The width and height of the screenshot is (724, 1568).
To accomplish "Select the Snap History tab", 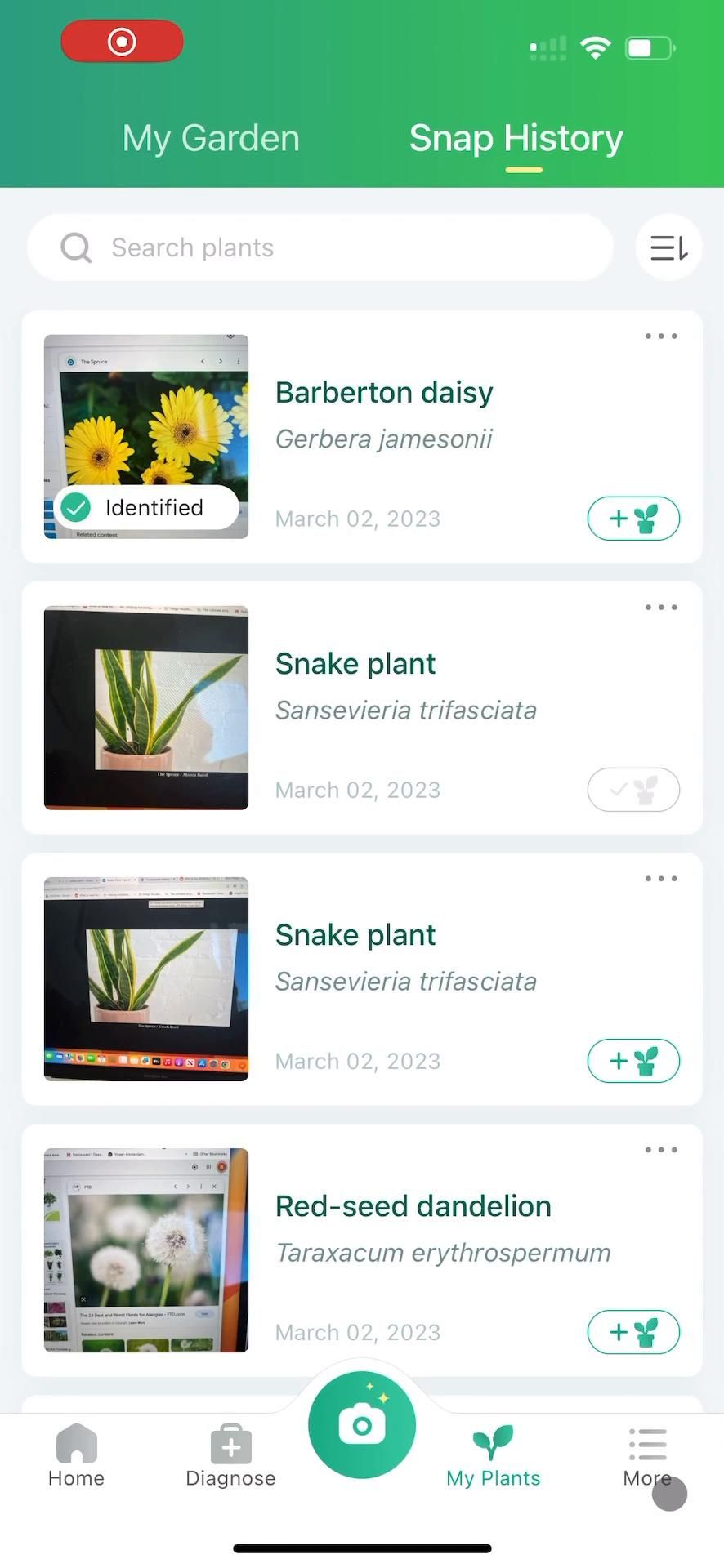I will [516, 138].
